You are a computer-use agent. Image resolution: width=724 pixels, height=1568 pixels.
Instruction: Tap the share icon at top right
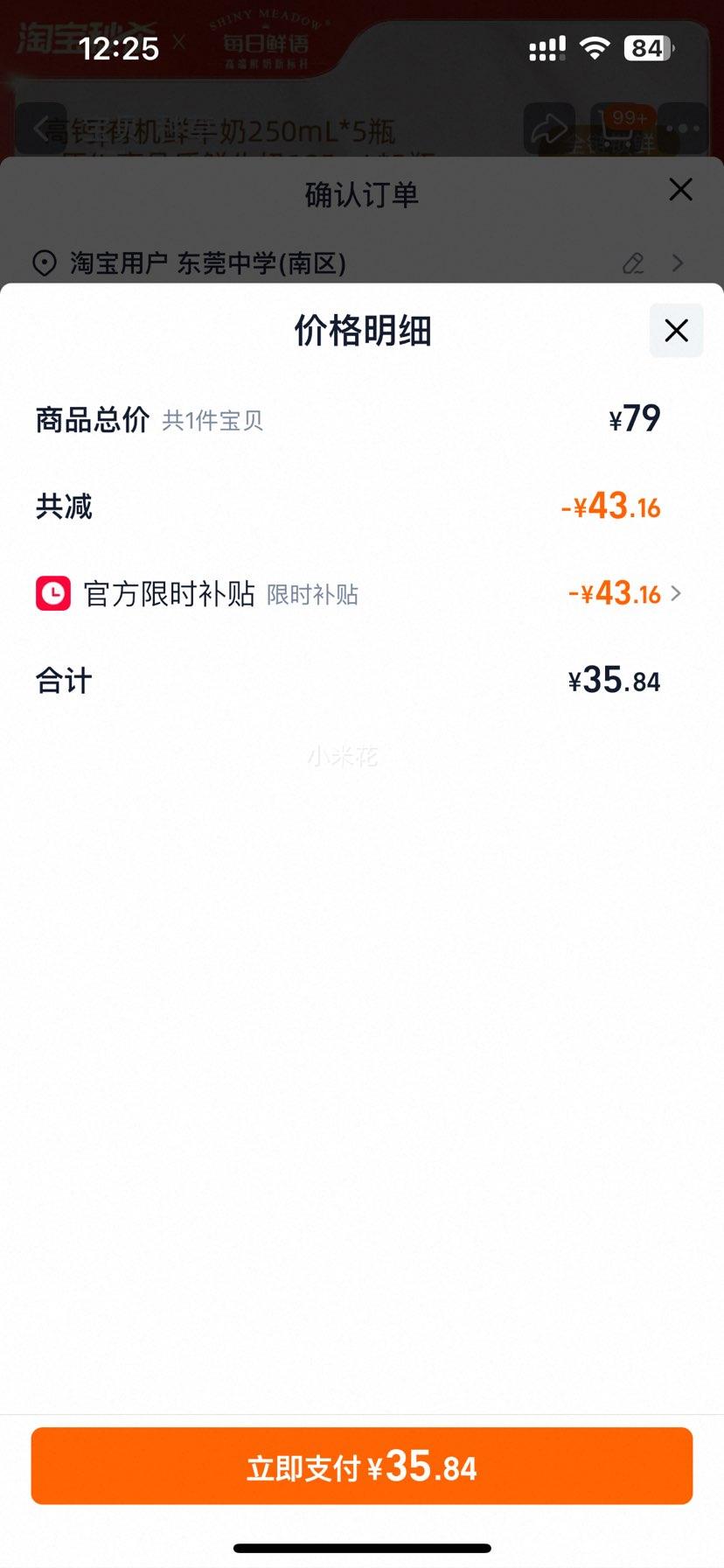549,128
